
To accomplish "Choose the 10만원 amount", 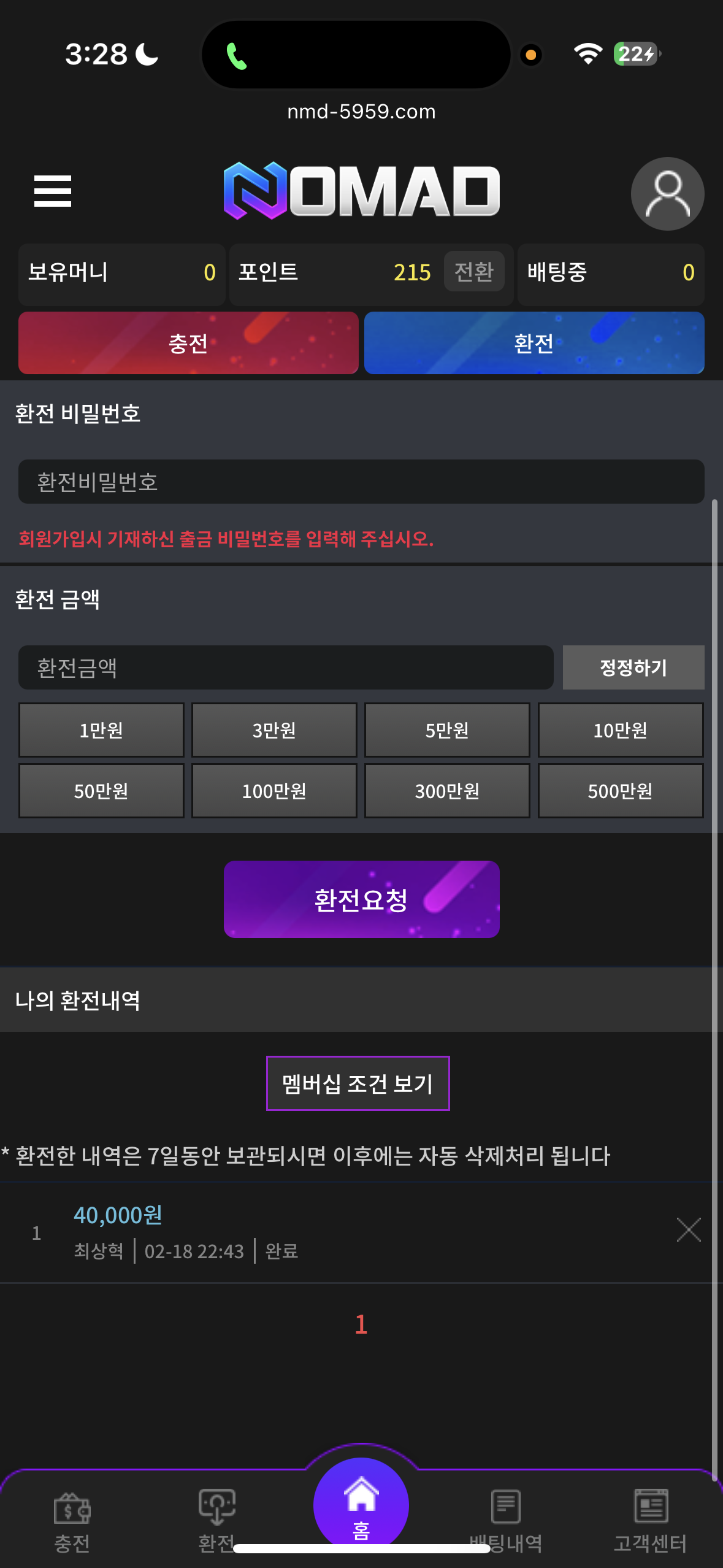I will [620, 730].
